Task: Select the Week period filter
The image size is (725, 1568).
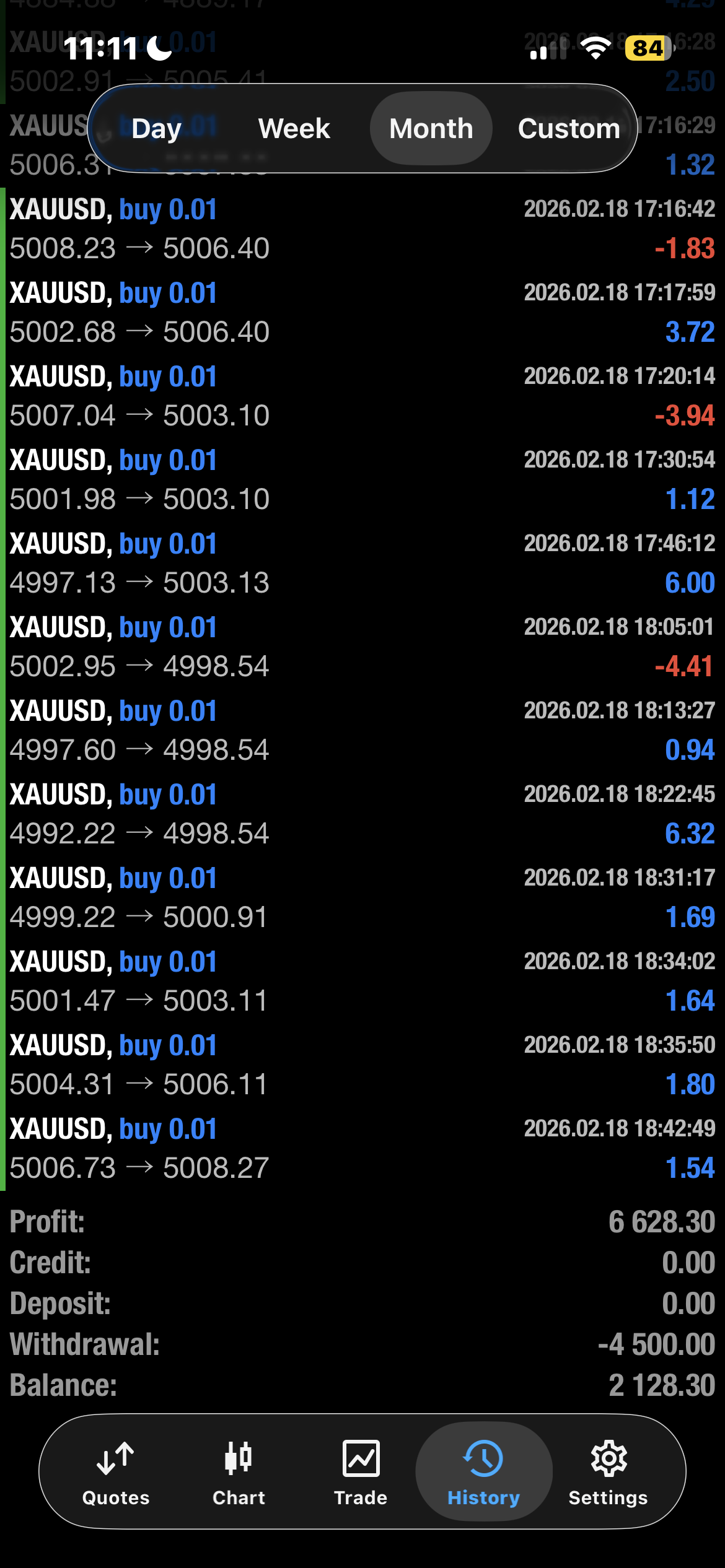Action: click(x=294, y=129)
